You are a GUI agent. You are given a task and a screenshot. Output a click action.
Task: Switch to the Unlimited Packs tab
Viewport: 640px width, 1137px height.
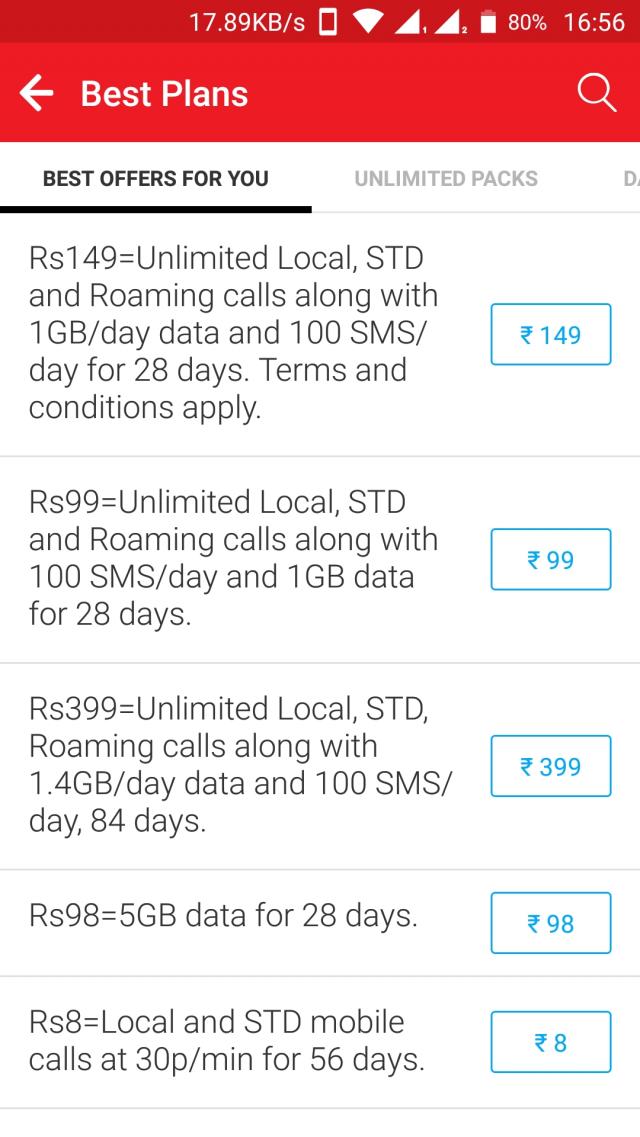pos(446,179)
